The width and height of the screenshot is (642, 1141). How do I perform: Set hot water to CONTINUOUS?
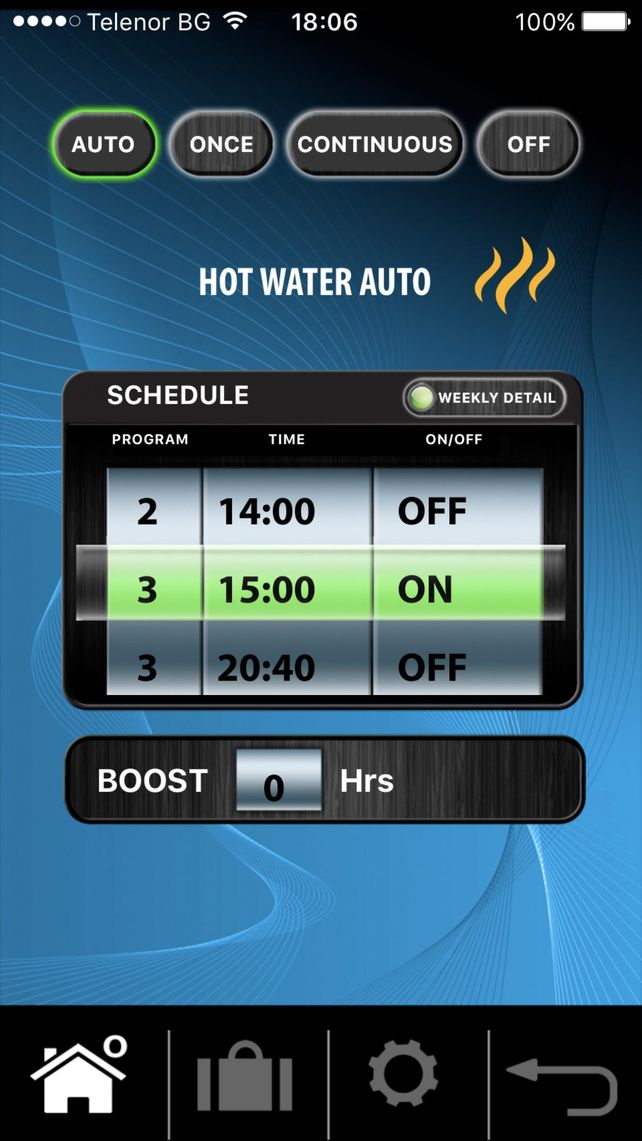(375, 144)
